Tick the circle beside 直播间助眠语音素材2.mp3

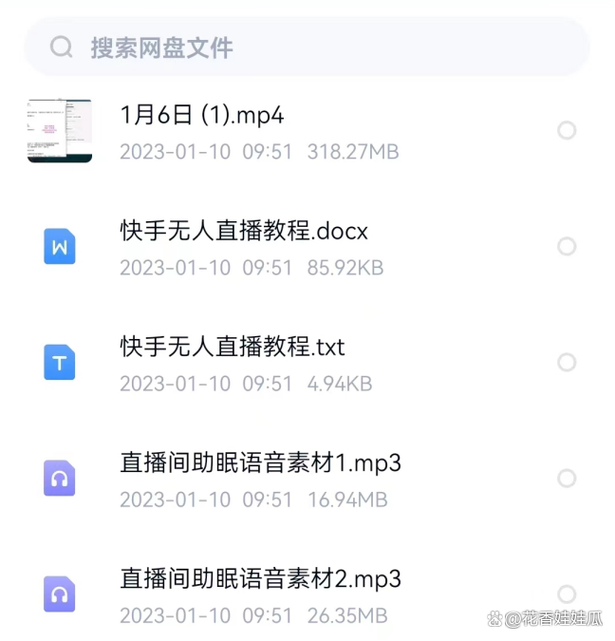567,593
